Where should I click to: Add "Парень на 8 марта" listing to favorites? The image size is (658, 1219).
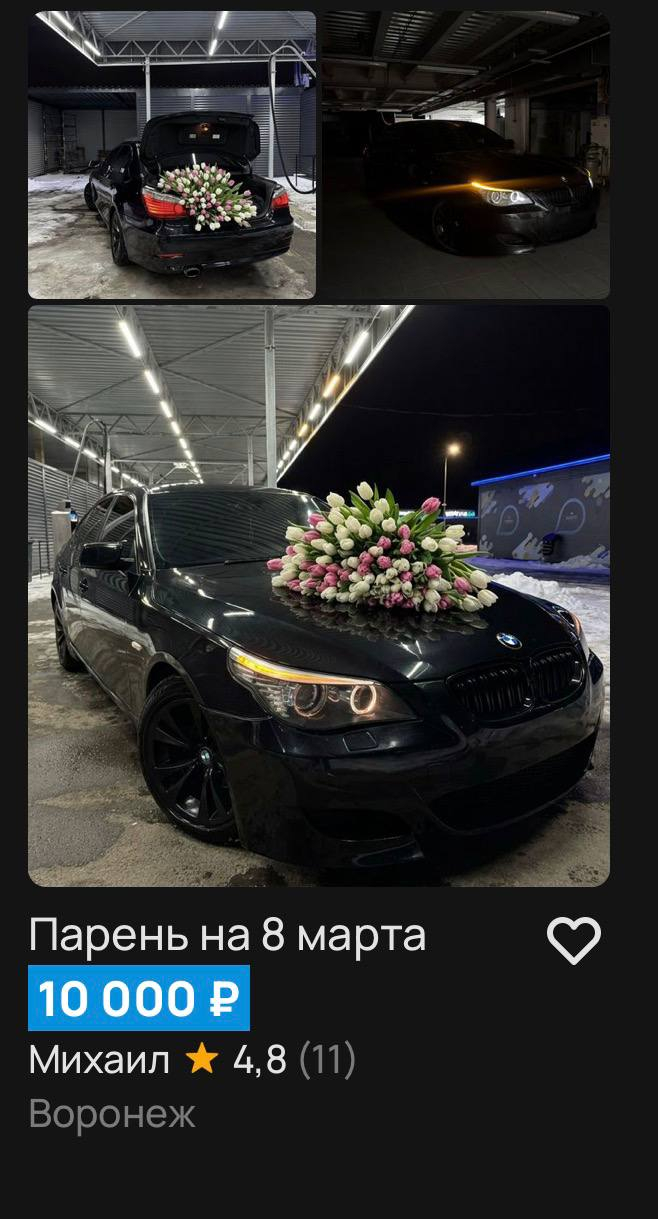click(x=574, y=940)
